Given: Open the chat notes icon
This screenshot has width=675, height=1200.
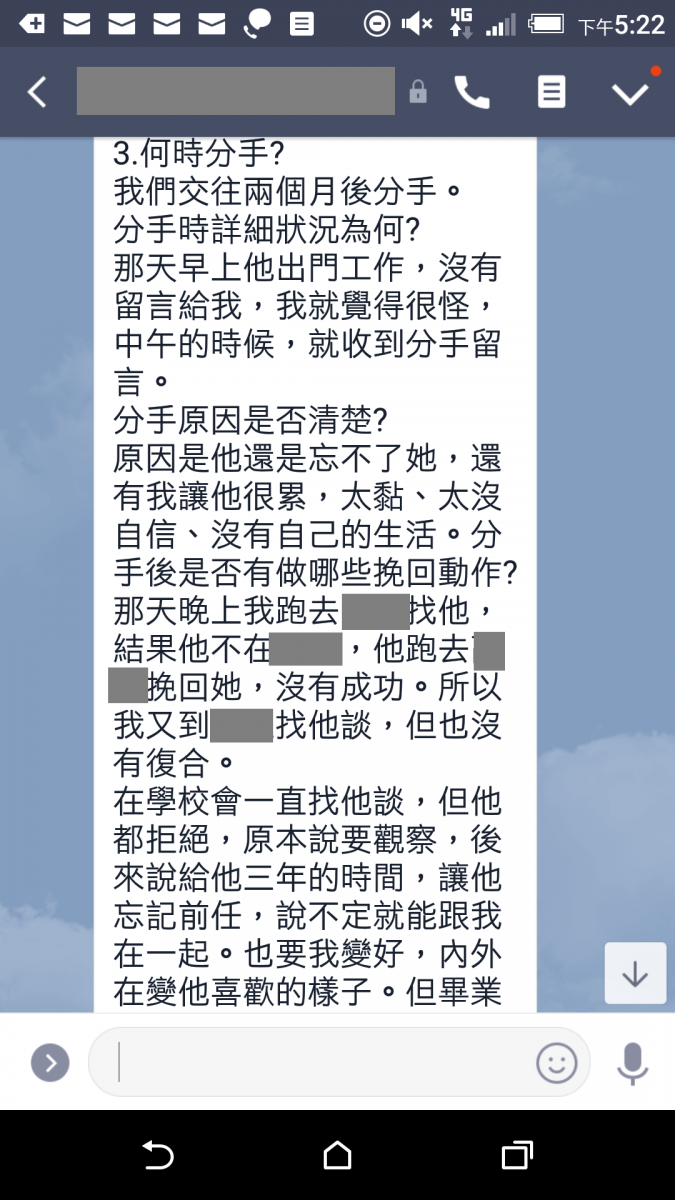Looking at the screenshot, I should (x=551, y=93).
